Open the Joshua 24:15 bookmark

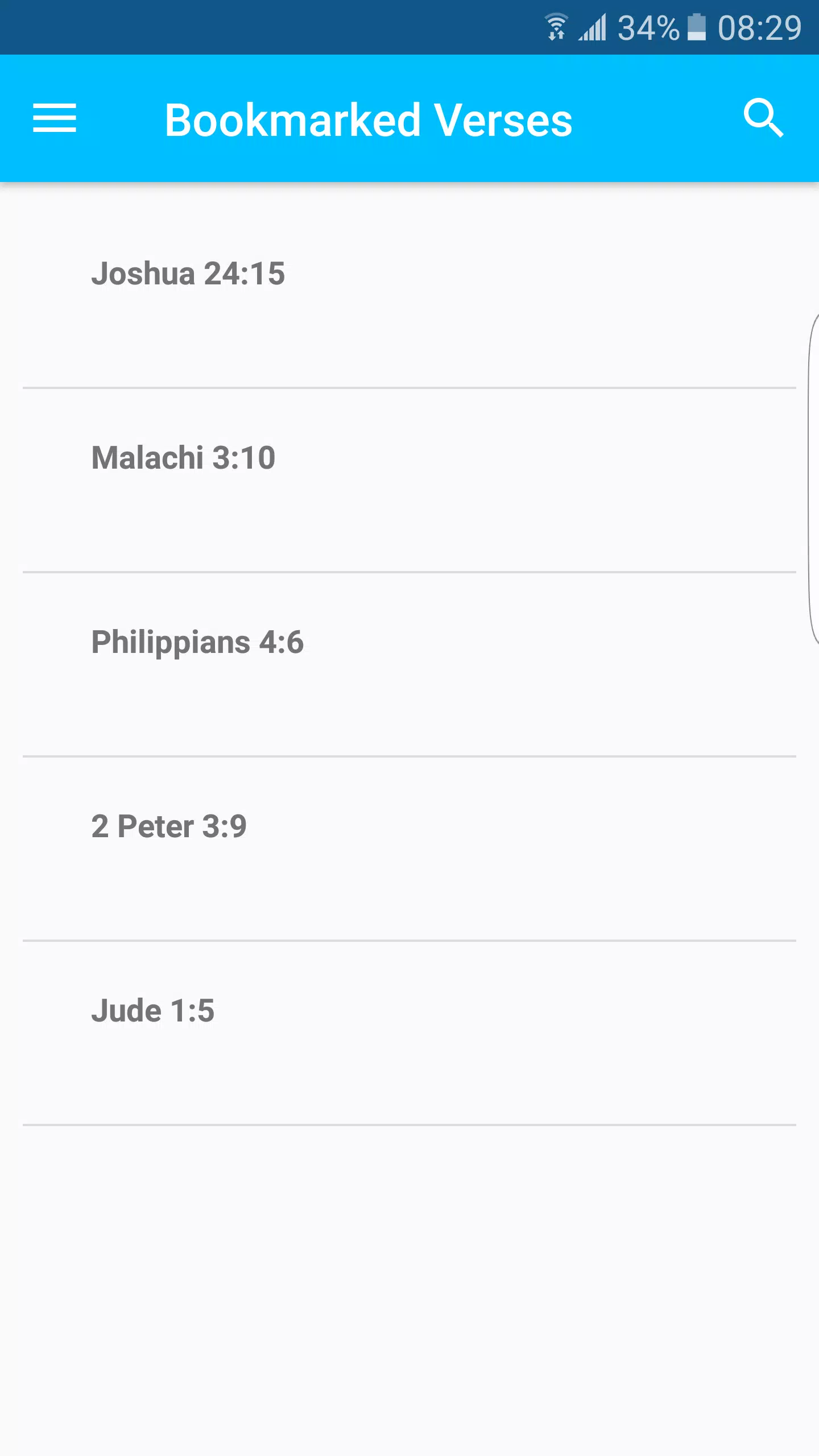188,274
